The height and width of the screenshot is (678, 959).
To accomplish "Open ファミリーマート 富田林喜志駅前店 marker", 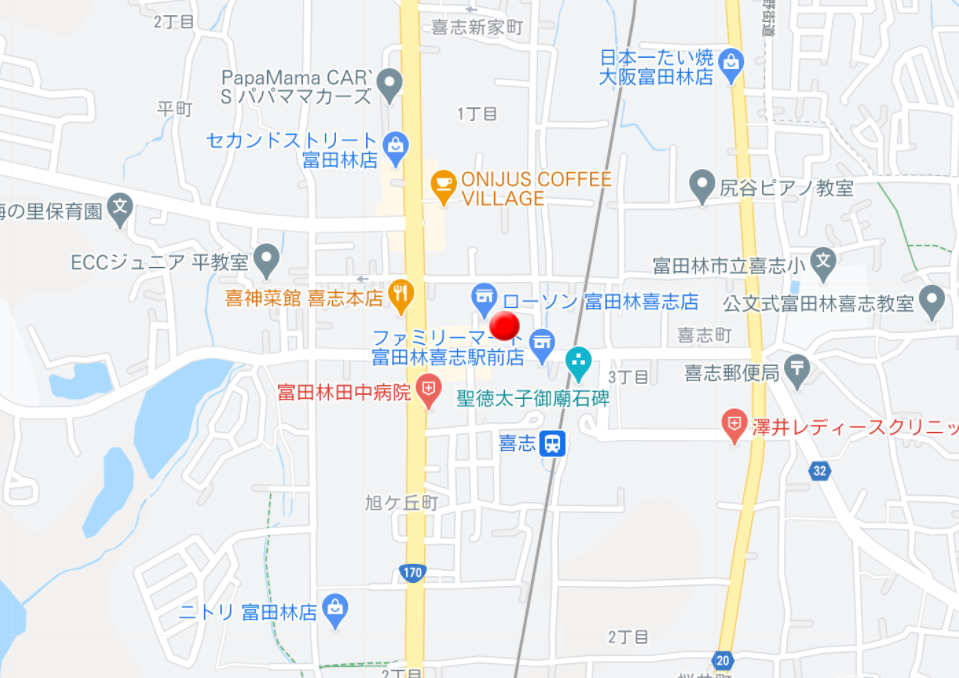I will 542,342.
